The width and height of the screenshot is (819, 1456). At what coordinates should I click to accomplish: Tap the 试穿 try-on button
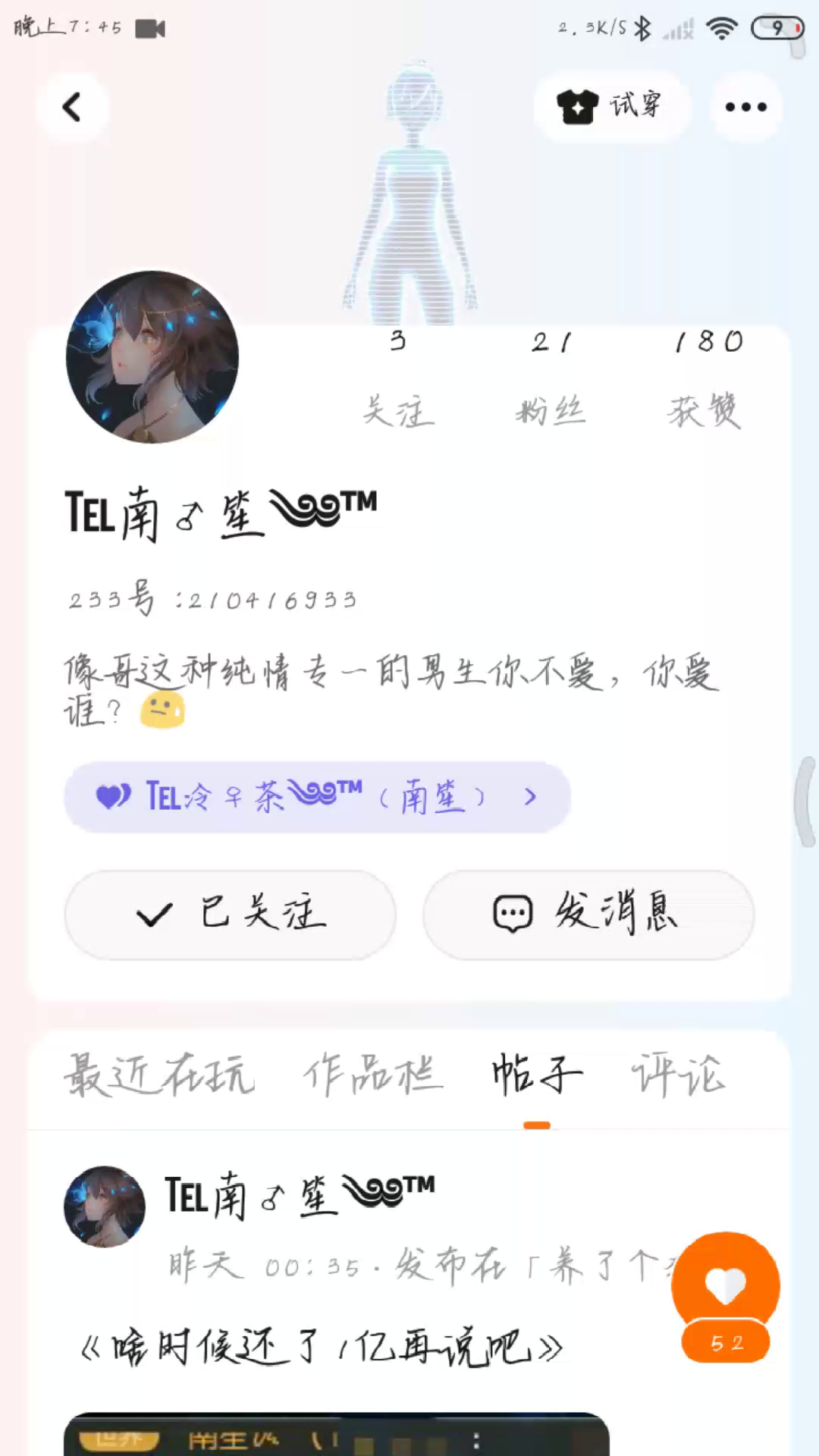tap(611, 106)
